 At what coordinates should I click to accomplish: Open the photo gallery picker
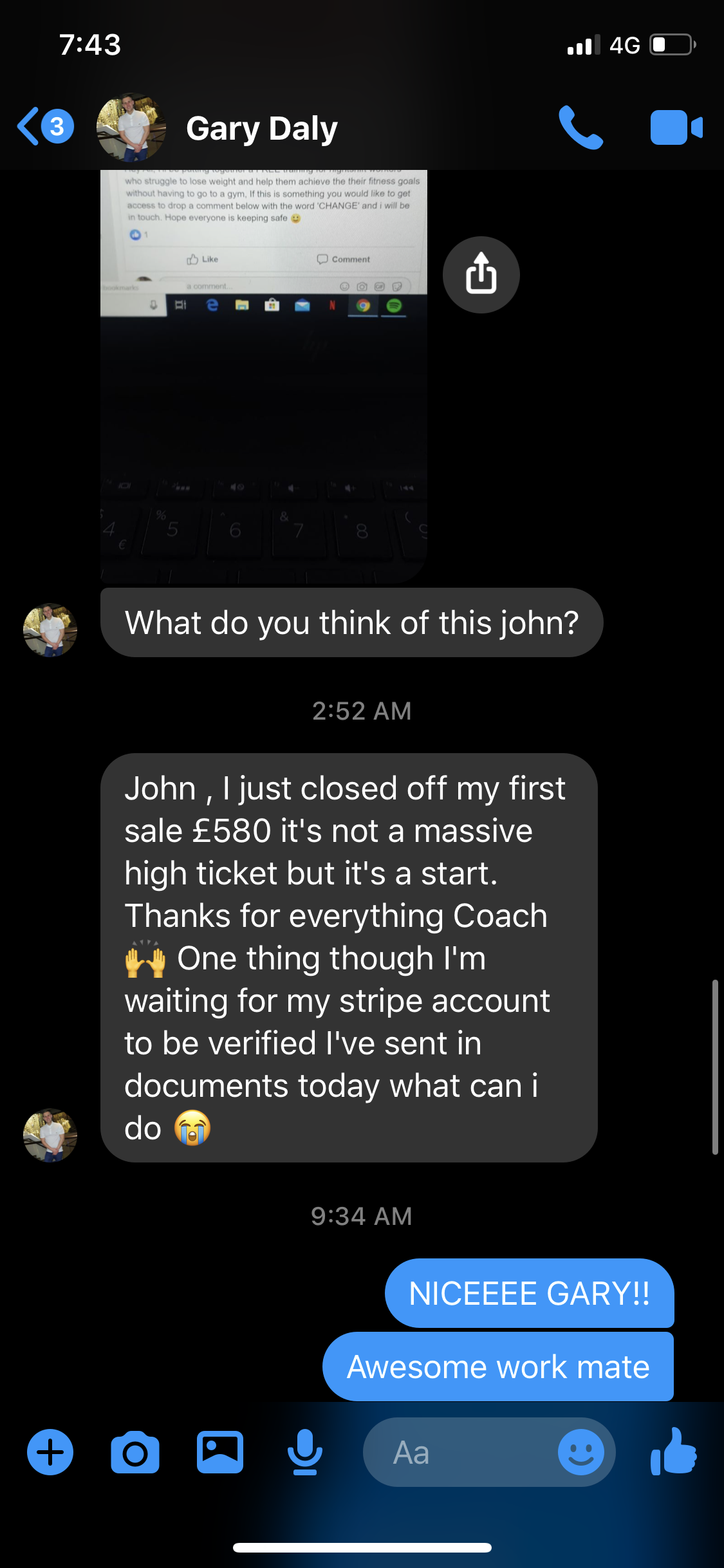coord(220,1452)
